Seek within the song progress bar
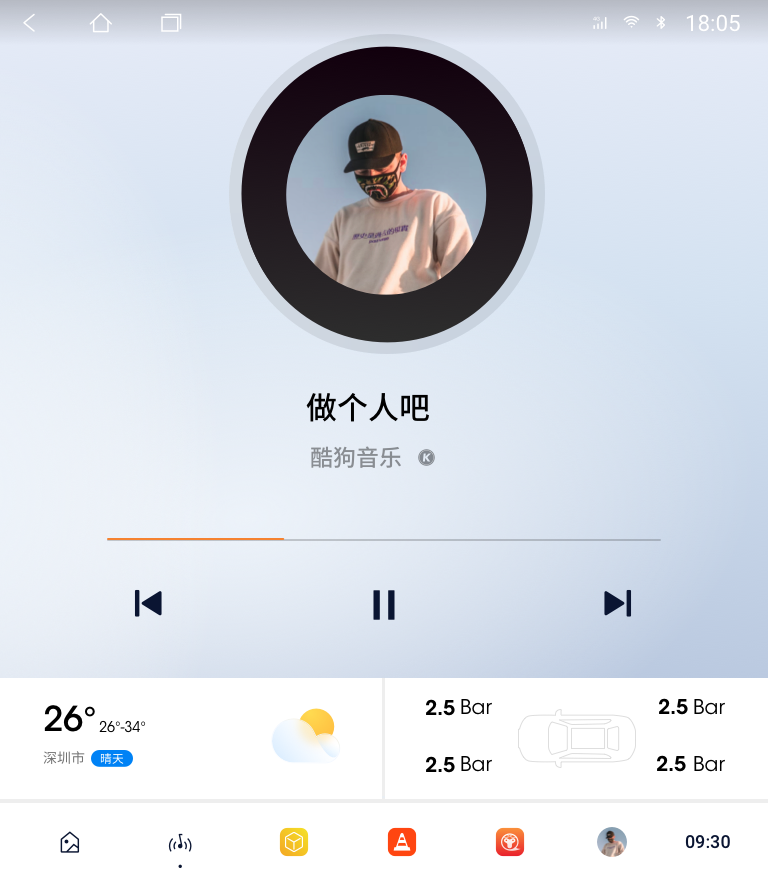This screenshot has width=768, height=880. click(384, 539)
